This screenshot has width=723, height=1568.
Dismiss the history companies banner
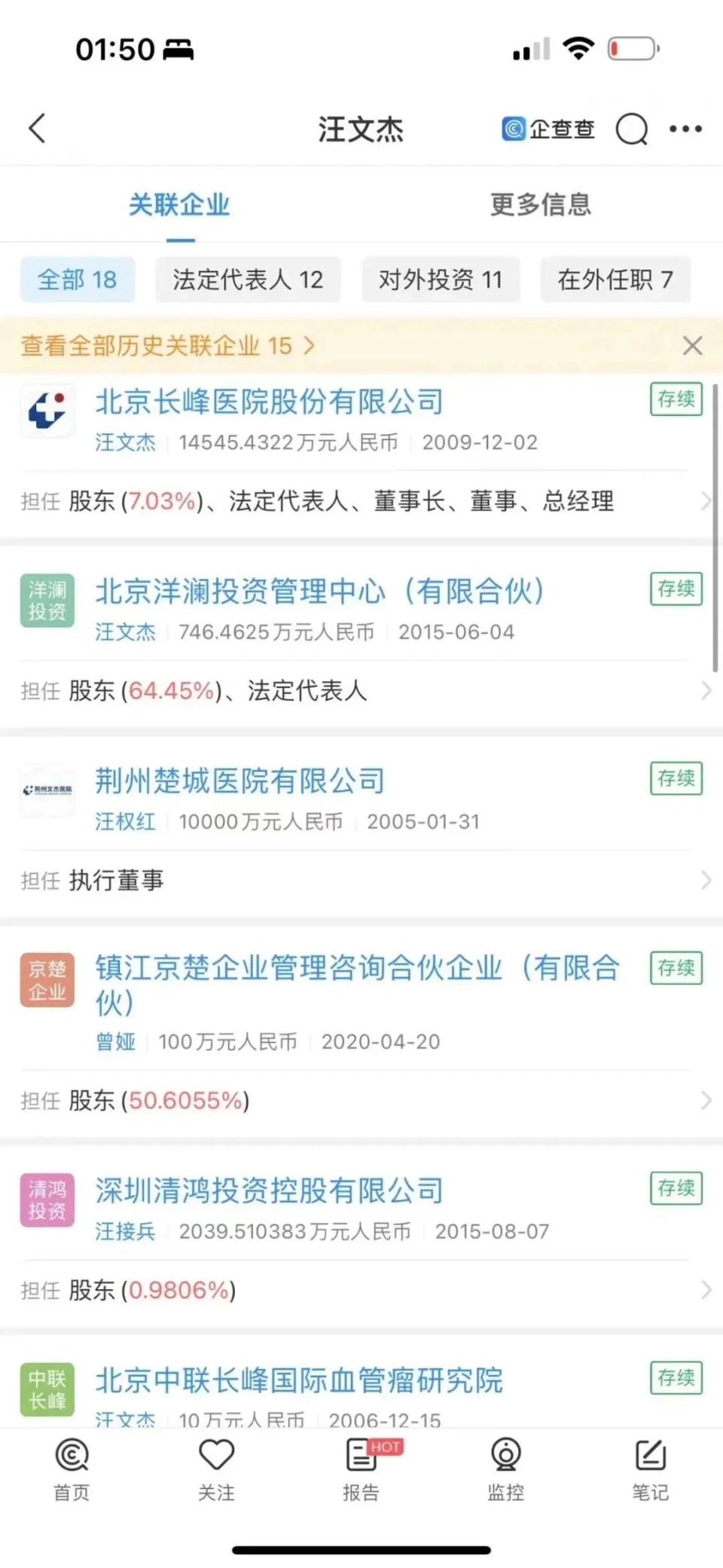[x=692, y=346]
